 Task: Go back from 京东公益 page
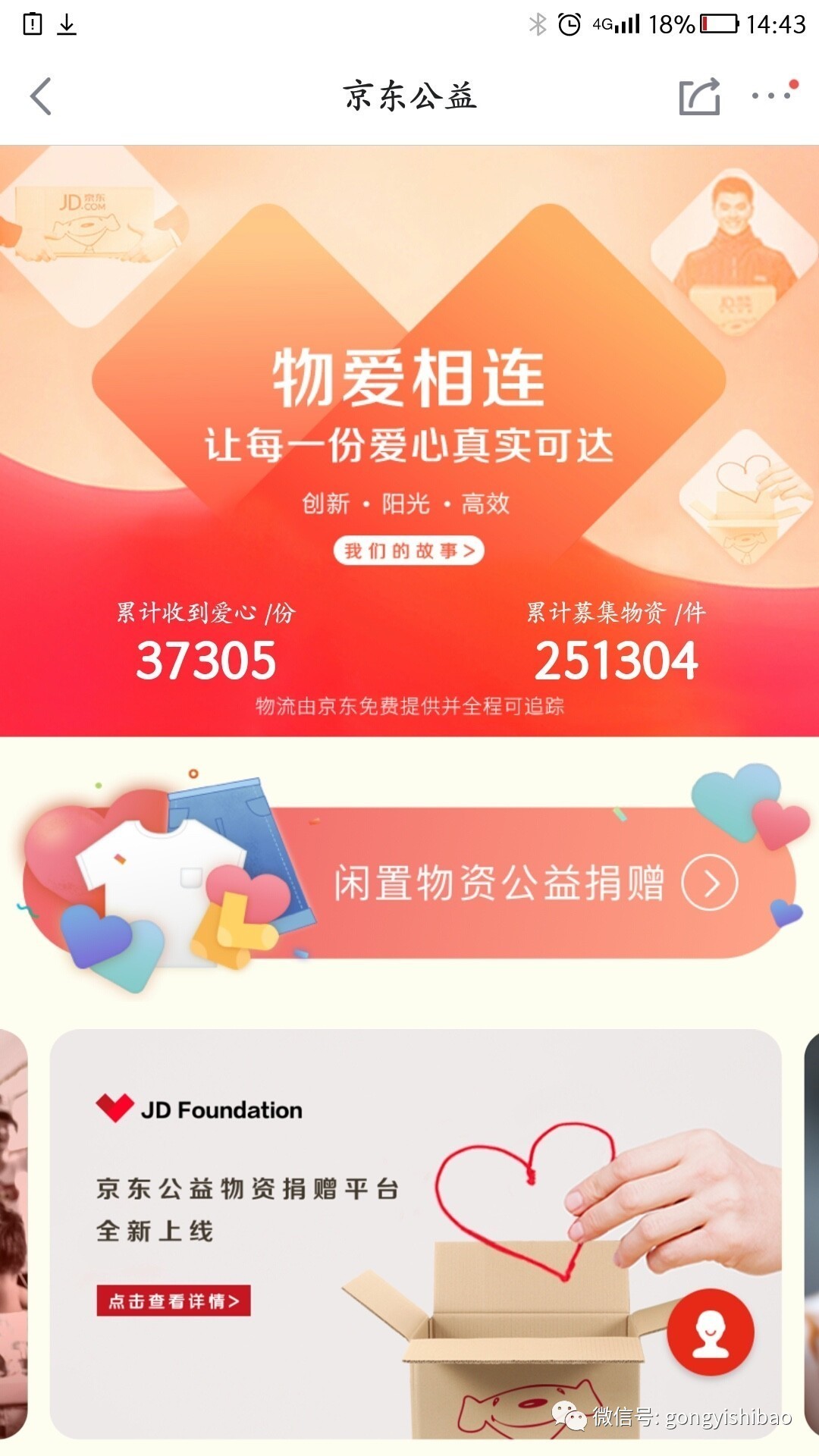coord(41,97)
